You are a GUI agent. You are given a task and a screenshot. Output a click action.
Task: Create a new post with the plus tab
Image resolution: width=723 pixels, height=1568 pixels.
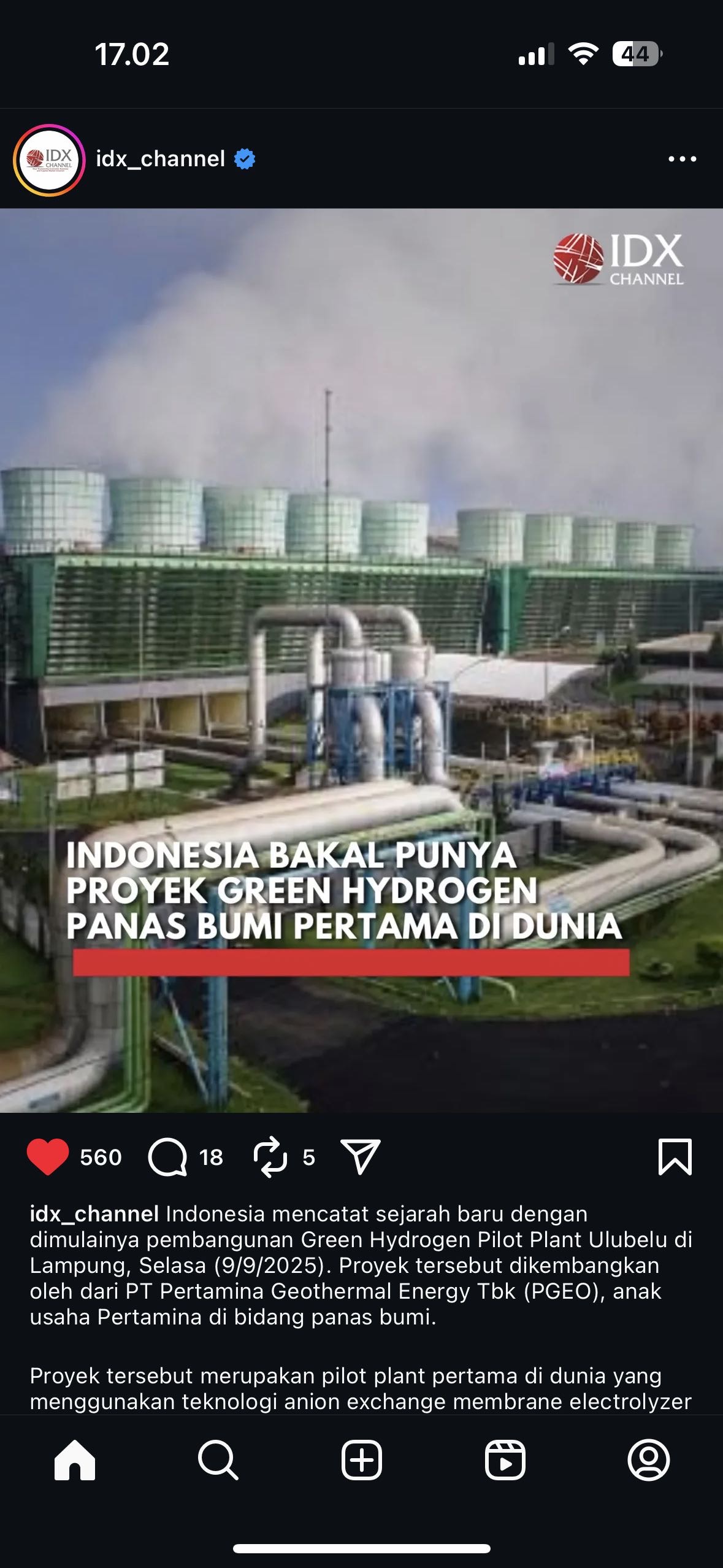361,1460
